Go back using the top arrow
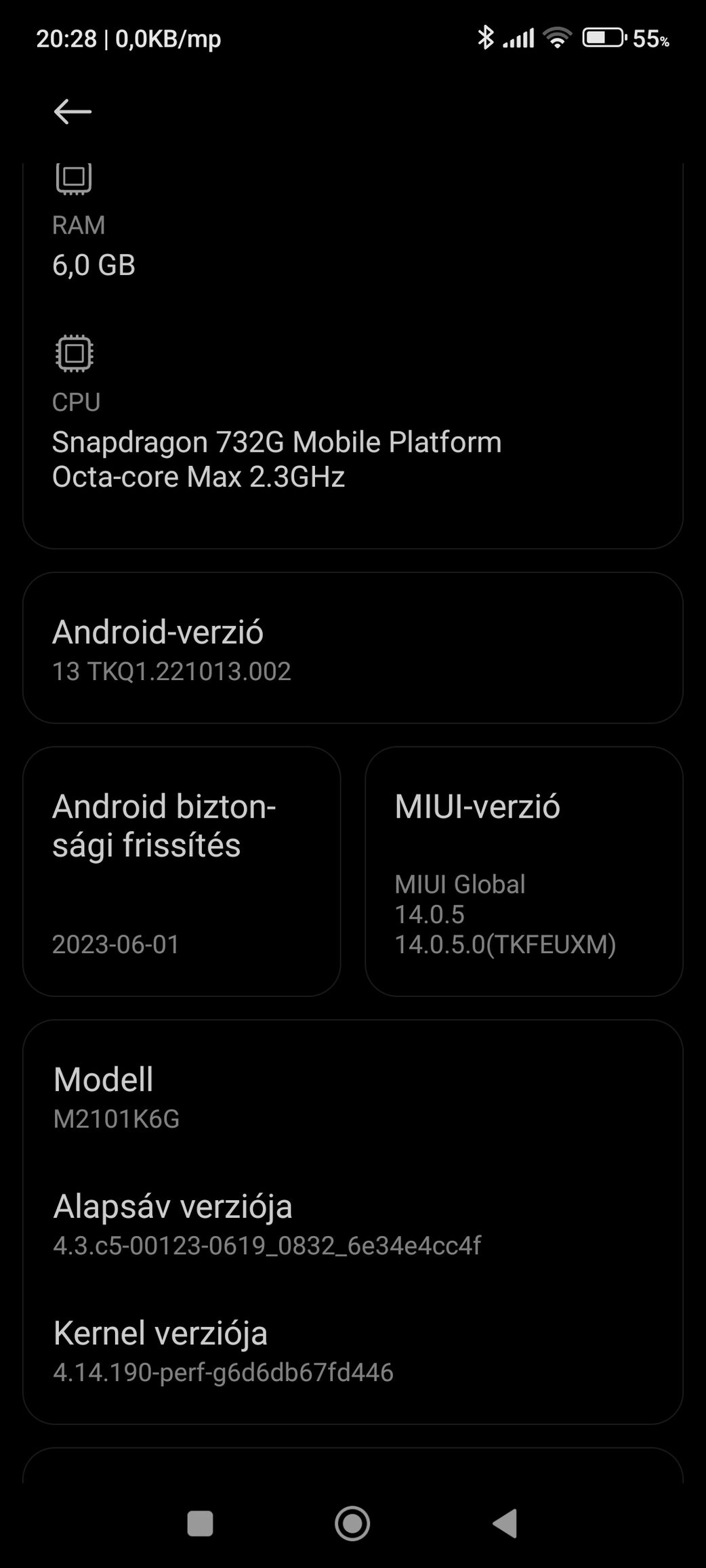The image size is (706, 1568). click(72, 112)
